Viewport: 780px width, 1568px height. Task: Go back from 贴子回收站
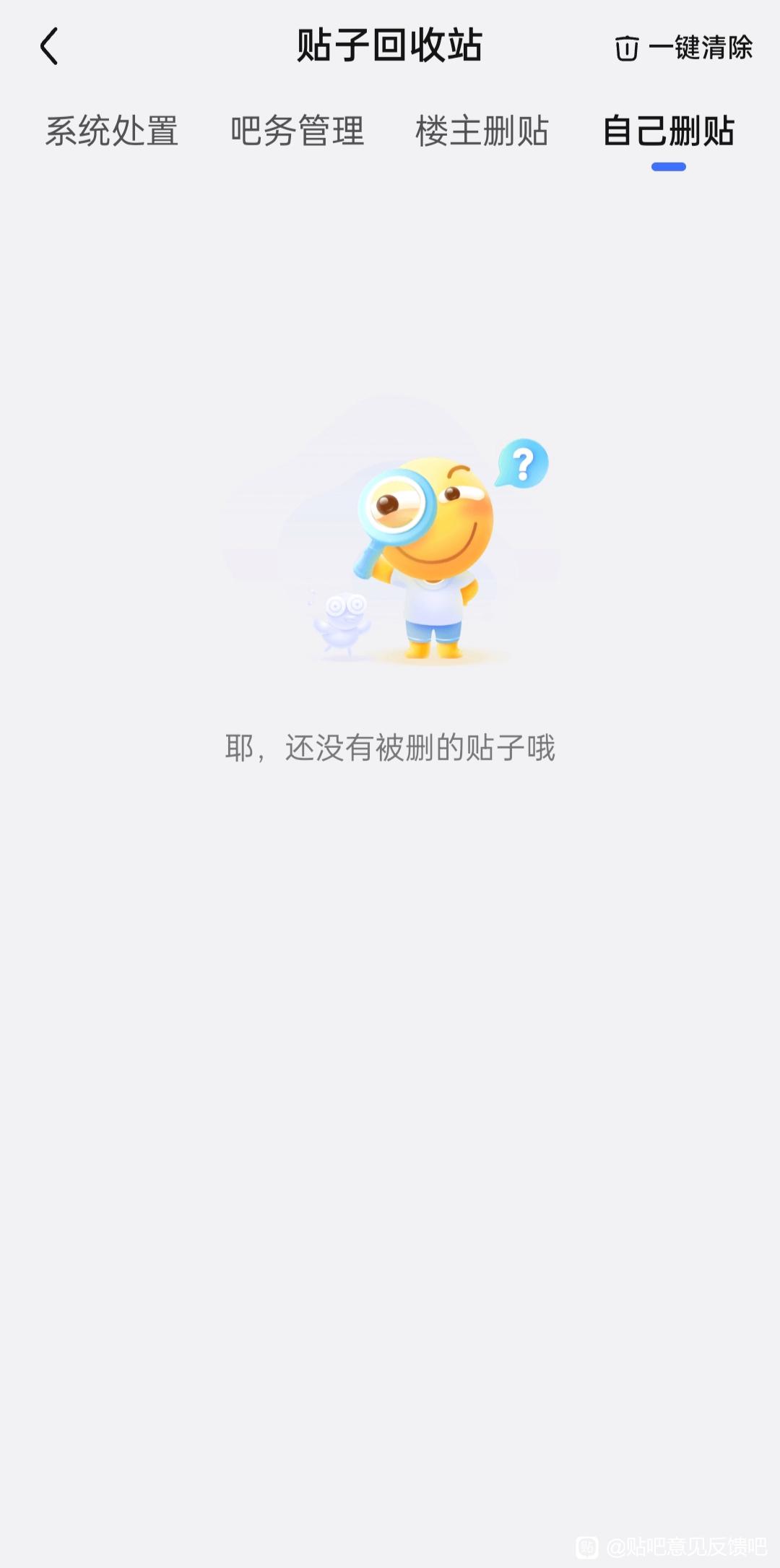(49, 47)
